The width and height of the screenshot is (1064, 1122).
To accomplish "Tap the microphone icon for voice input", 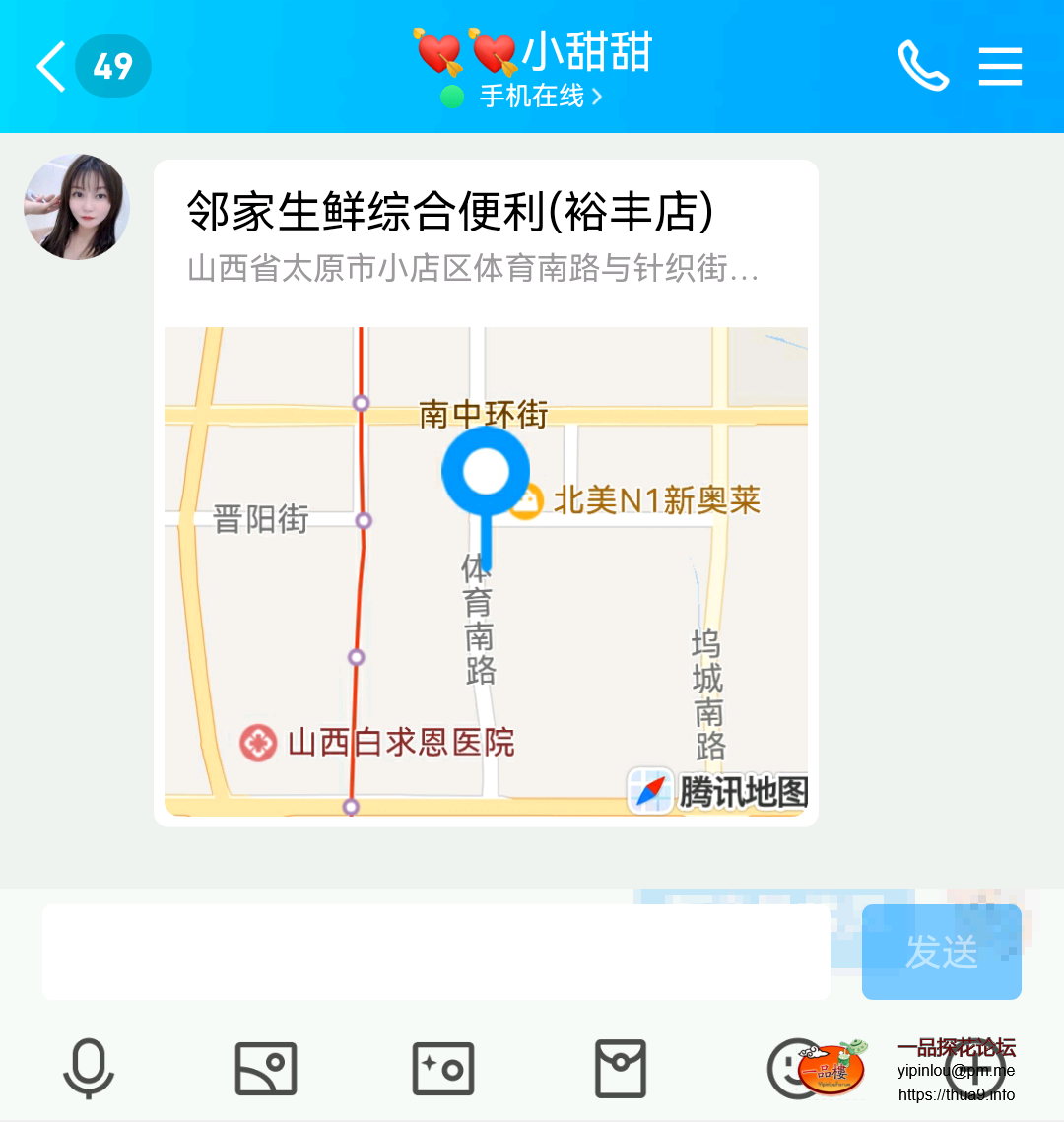I will click(x=89, y=1067).
